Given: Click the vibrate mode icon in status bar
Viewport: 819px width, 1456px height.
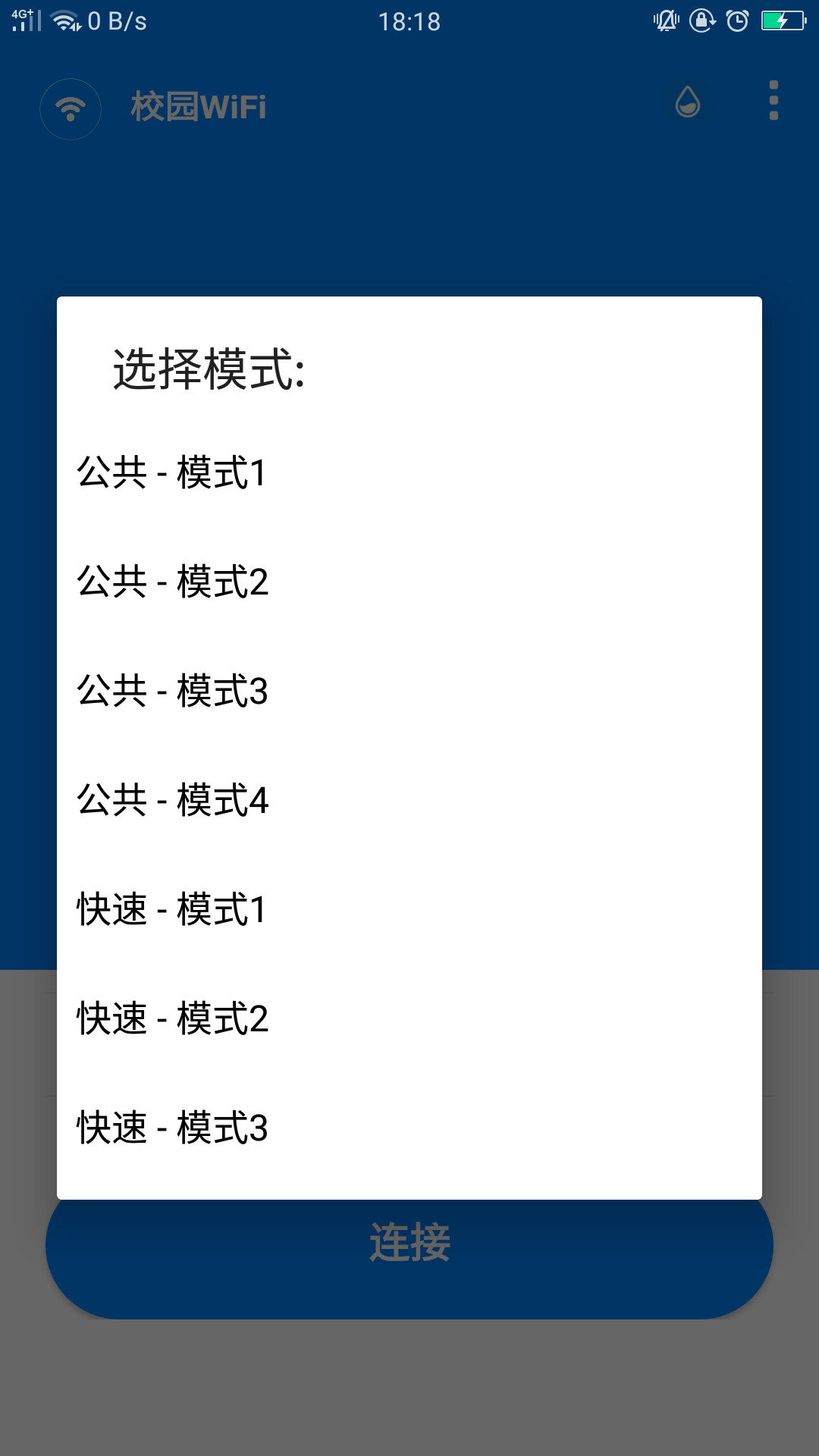Looking at the screenshot, I should click(665, 22).
